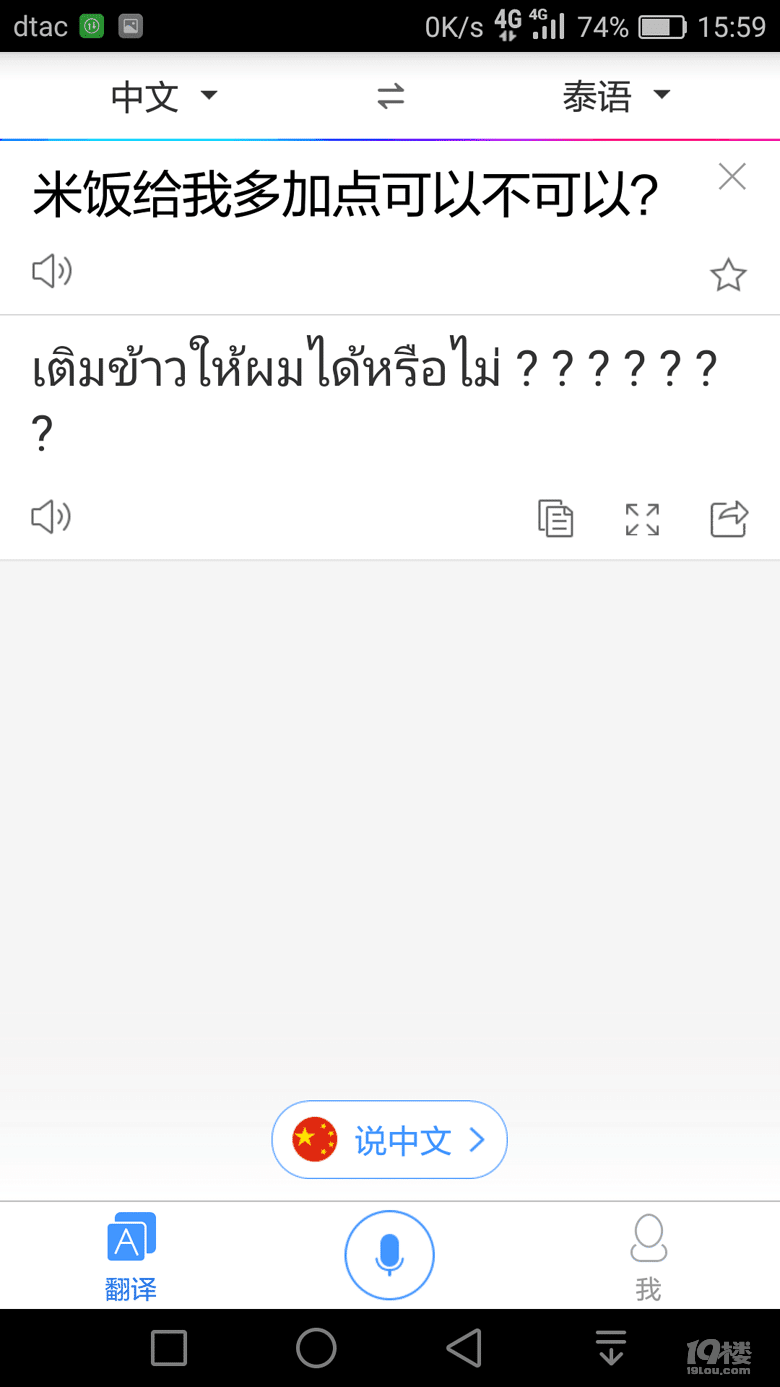Star this translation as favorite
Image resolution: width=780 pixels, height=1387 pixels.
tap(728, 275)
